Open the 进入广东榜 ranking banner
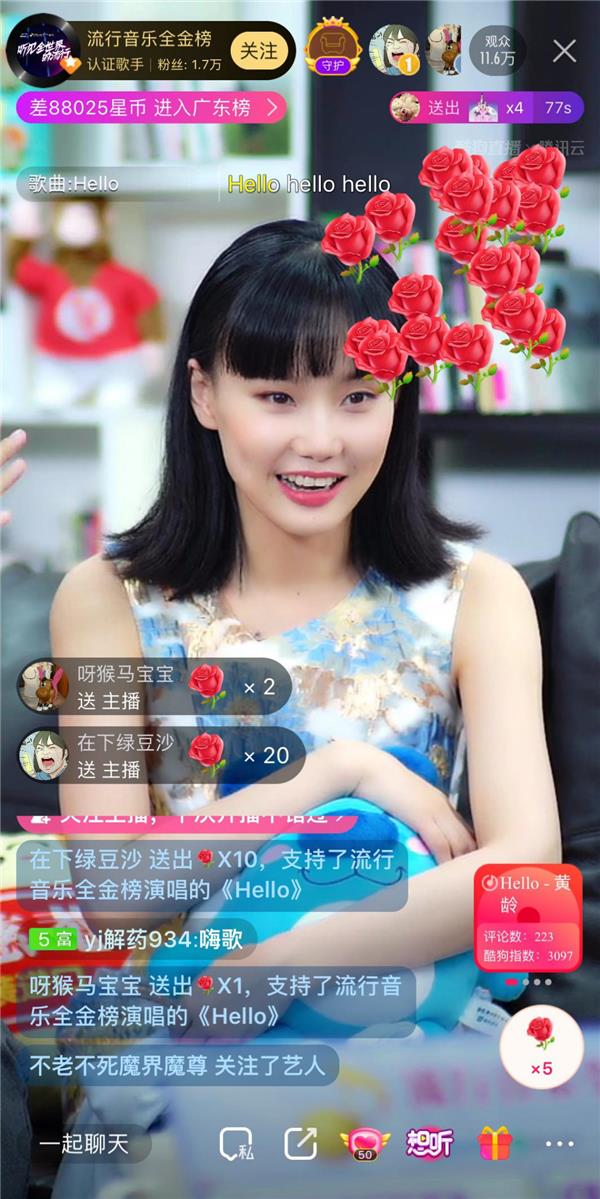The width and height of the screenshot is (600, 1199). coord(150,106)
